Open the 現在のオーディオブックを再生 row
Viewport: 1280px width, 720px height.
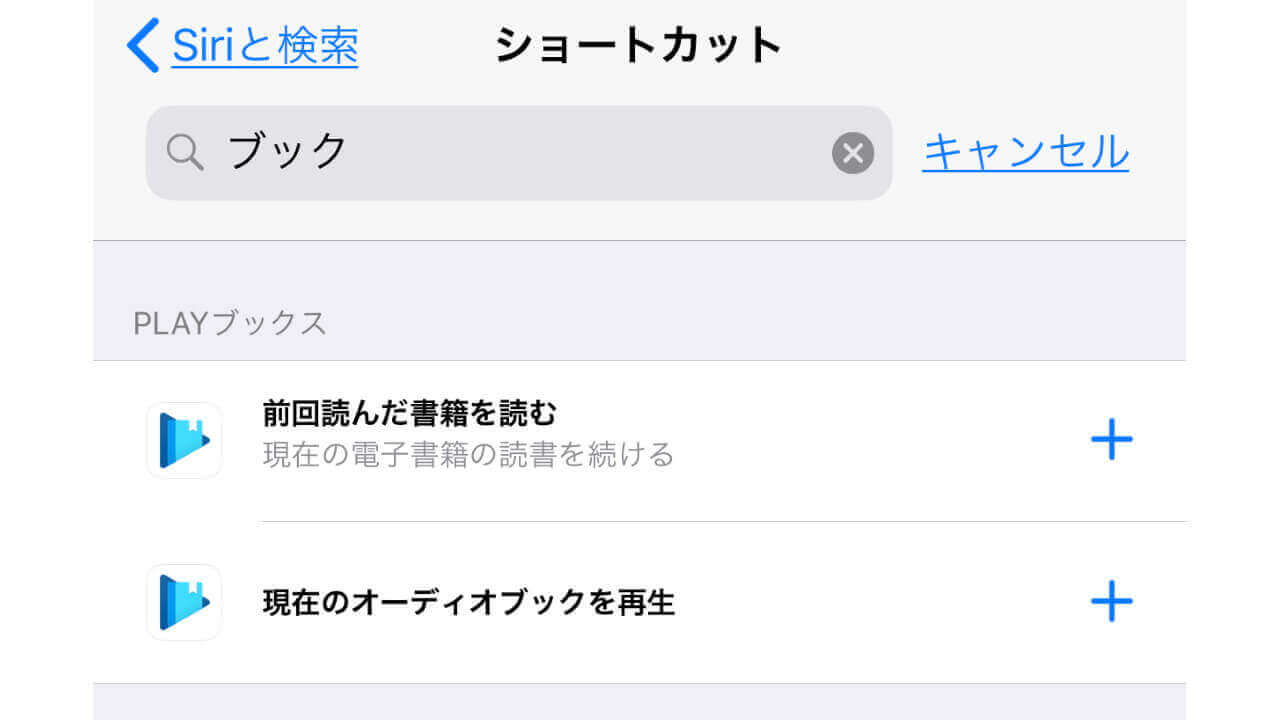pyautogui.click(x=468, y=603)
